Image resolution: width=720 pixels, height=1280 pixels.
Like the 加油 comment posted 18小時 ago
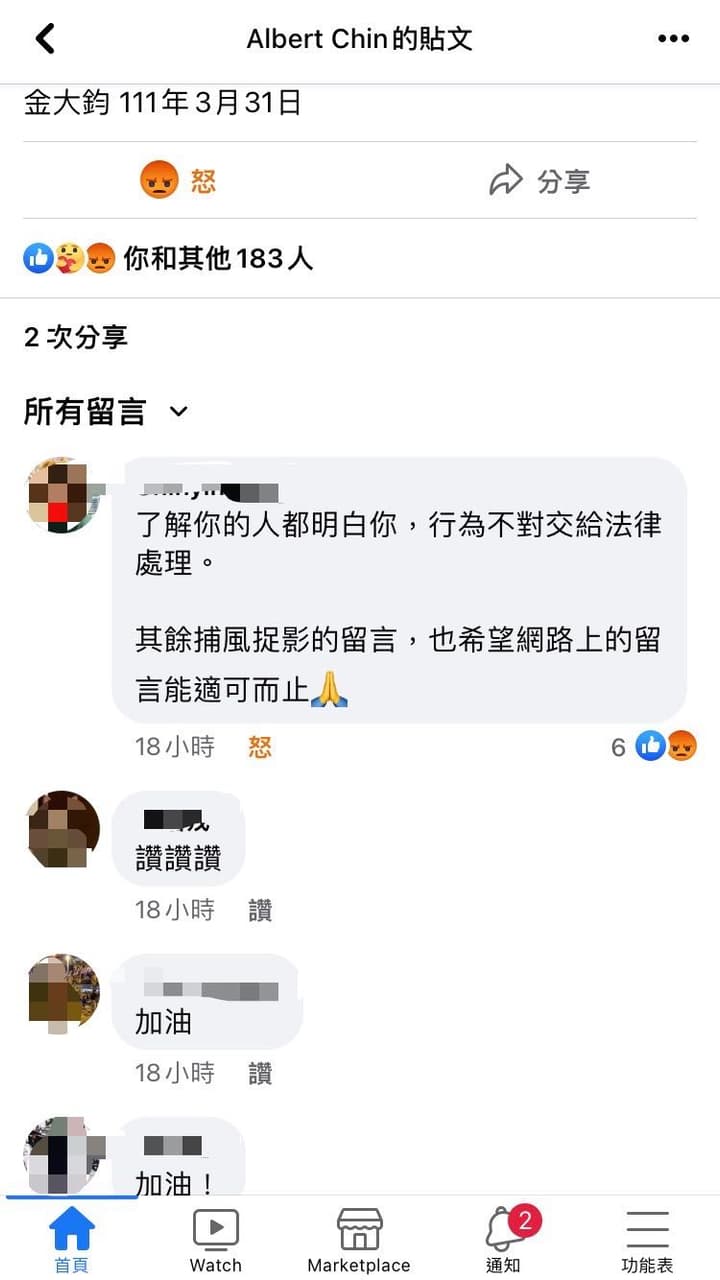coord(260,1073)
